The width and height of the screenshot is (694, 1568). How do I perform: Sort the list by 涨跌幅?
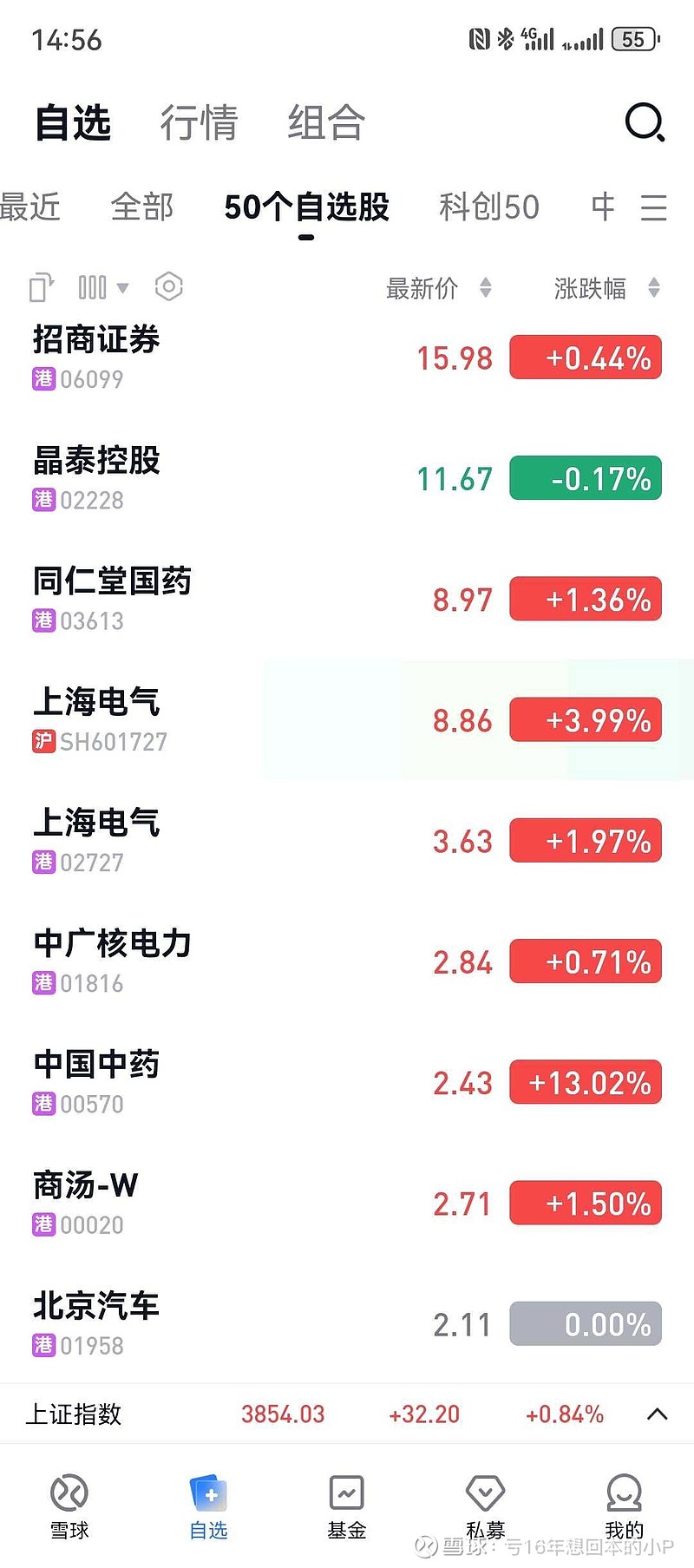[x=606, y=288]
